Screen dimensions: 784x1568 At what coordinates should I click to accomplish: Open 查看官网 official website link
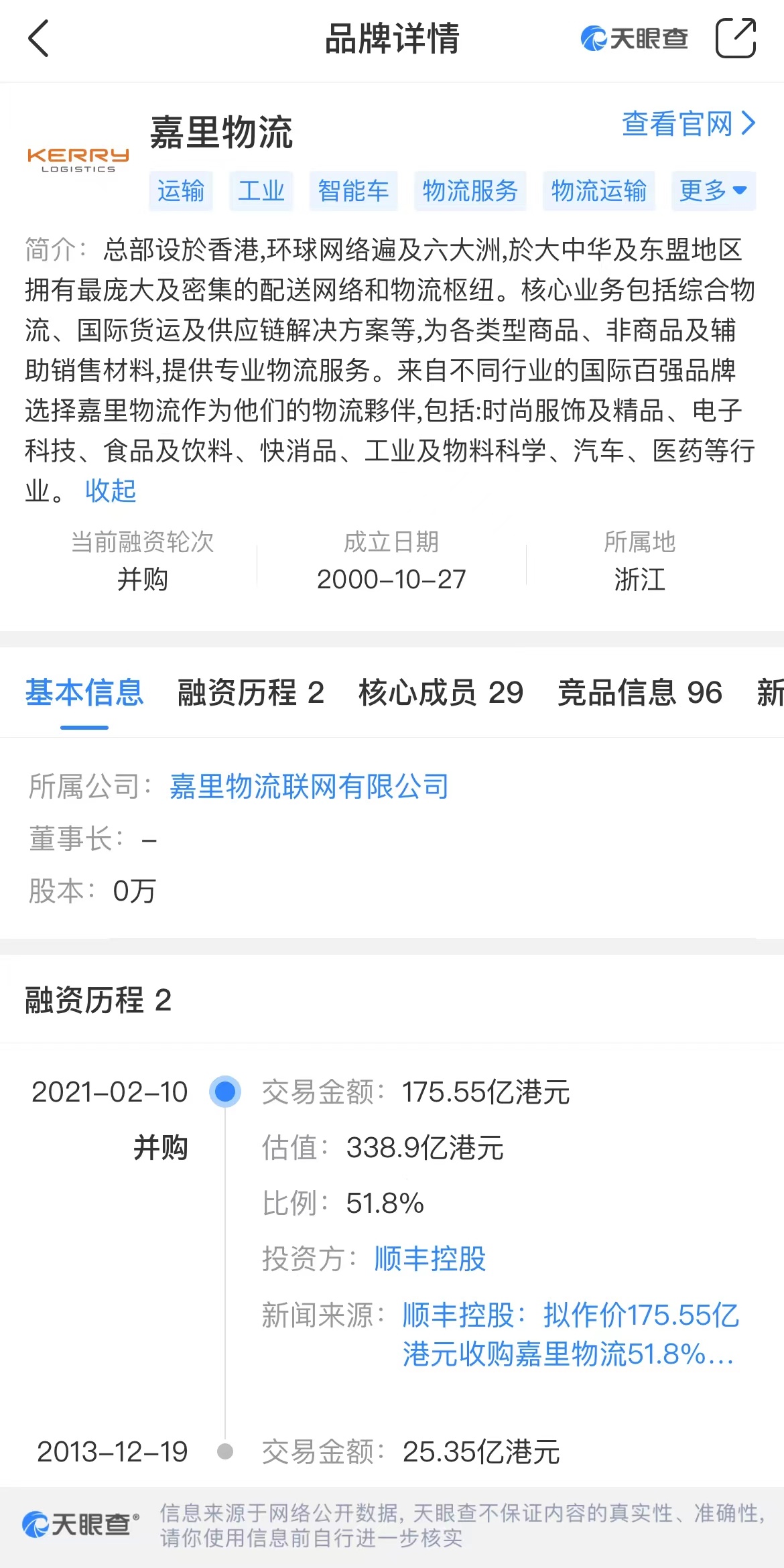[x=689, y=124]
